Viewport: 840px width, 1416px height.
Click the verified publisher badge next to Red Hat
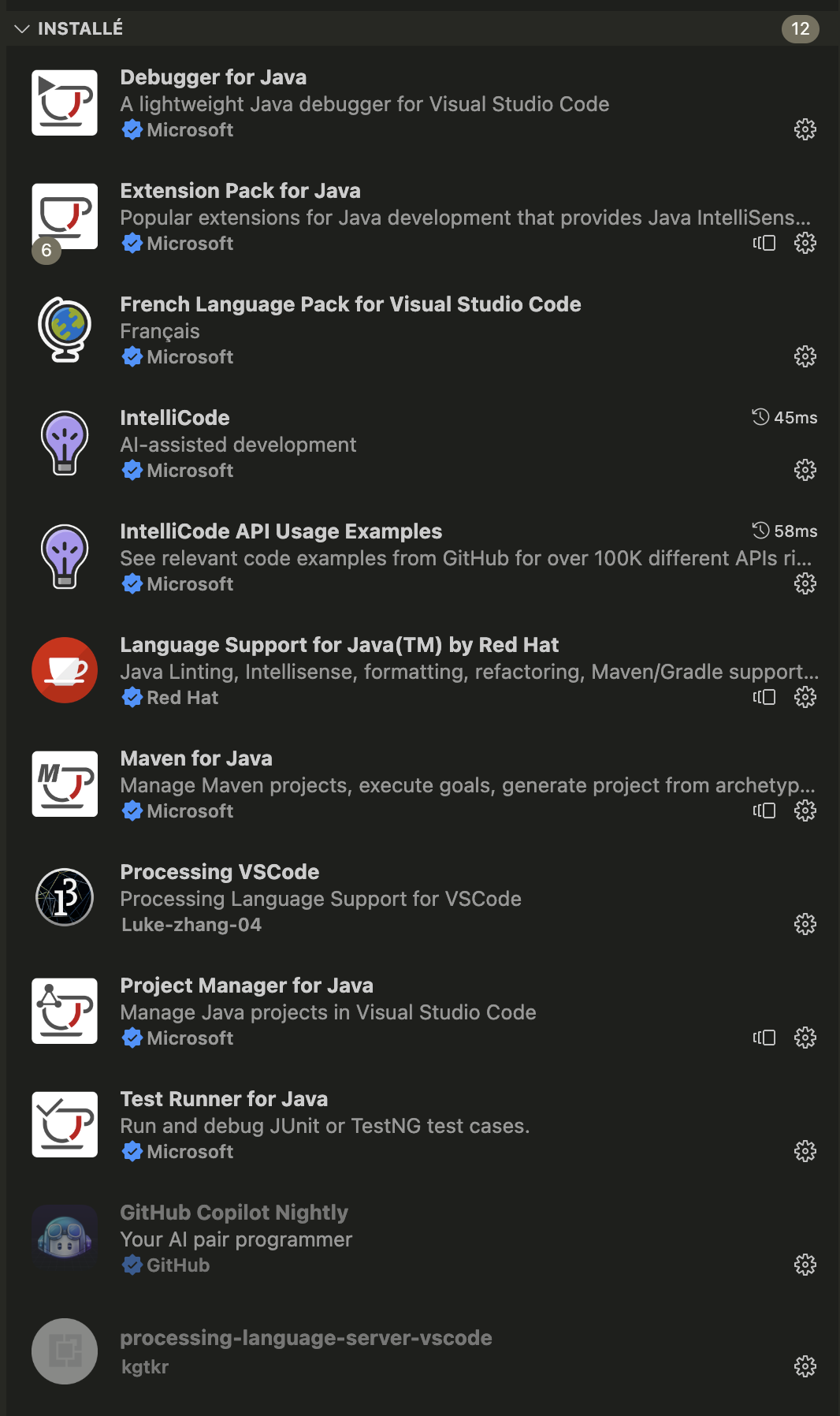[x=131, y=697]
